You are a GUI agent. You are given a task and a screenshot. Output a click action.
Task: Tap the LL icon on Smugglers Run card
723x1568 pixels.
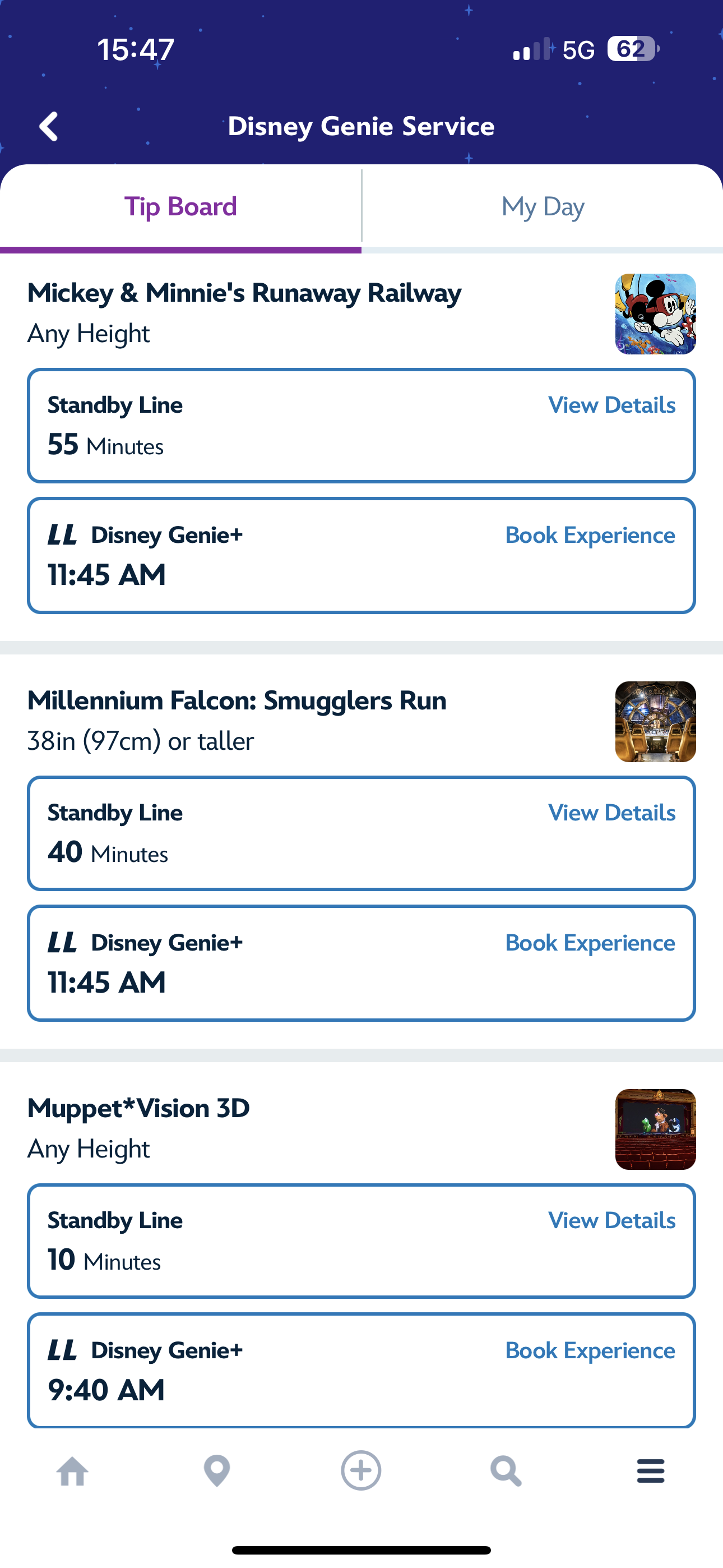coord(63,942)
